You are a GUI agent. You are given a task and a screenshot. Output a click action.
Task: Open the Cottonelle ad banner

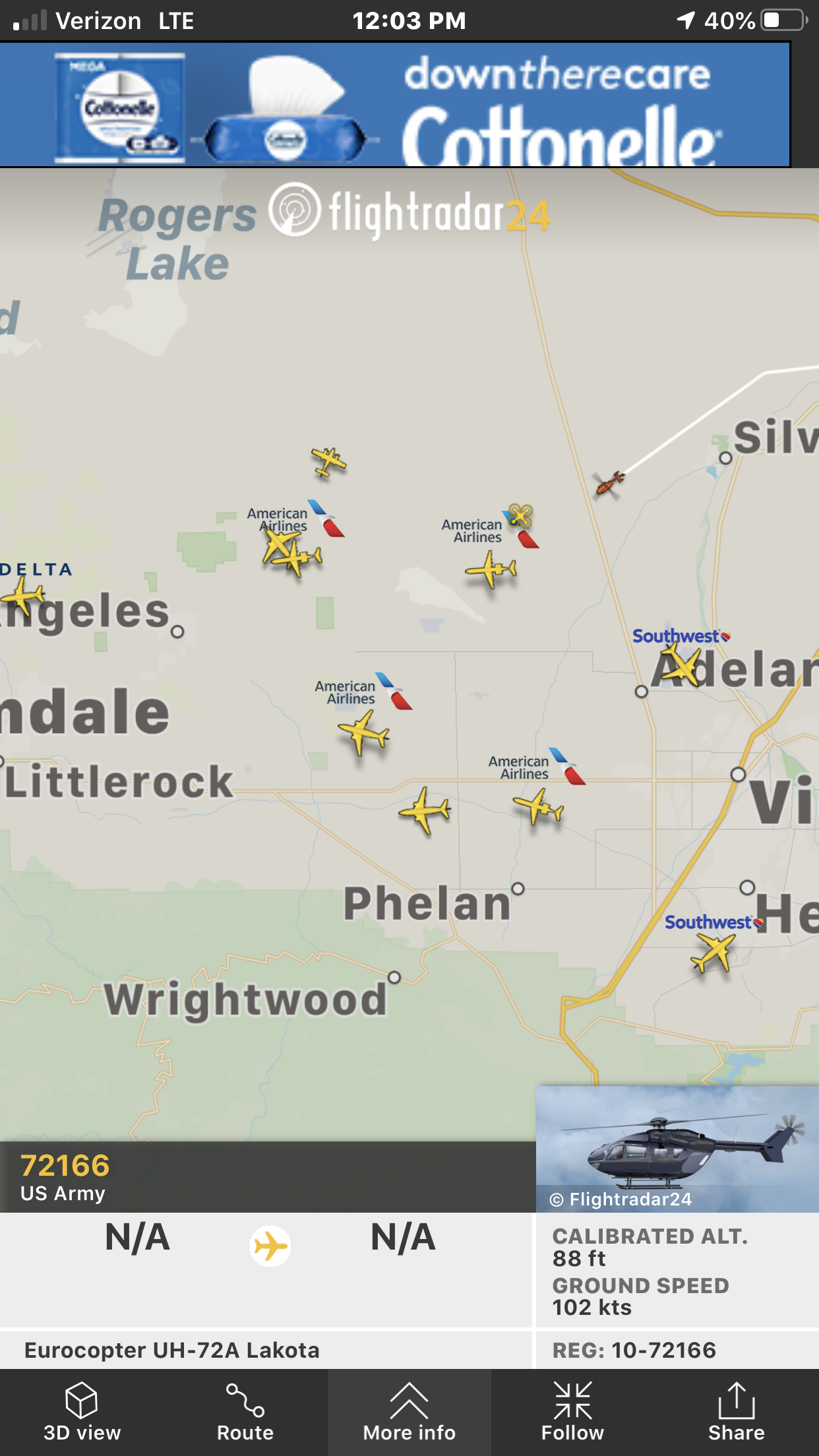(395, 104)
